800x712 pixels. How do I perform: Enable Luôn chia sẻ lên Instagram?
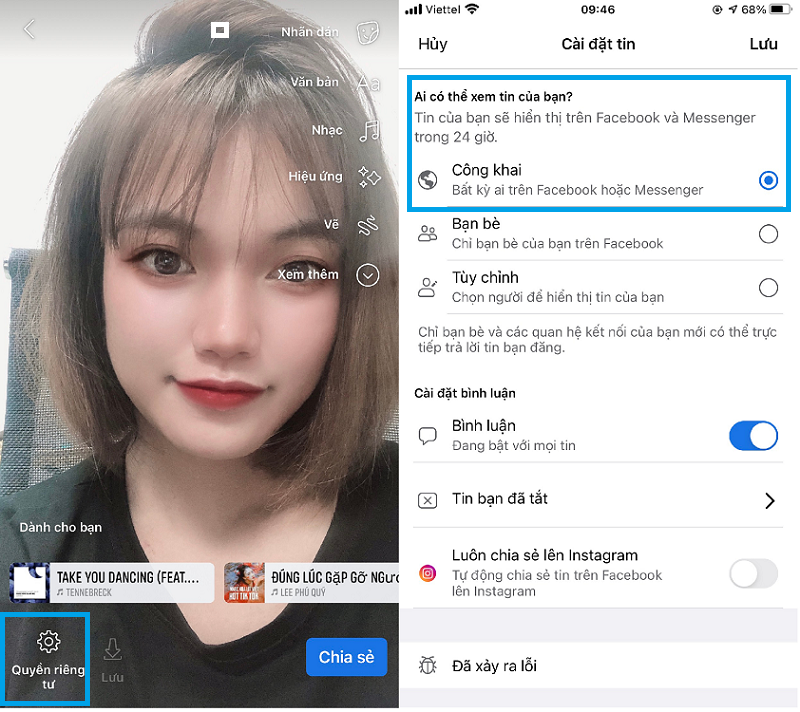click(x=753, y=574)
